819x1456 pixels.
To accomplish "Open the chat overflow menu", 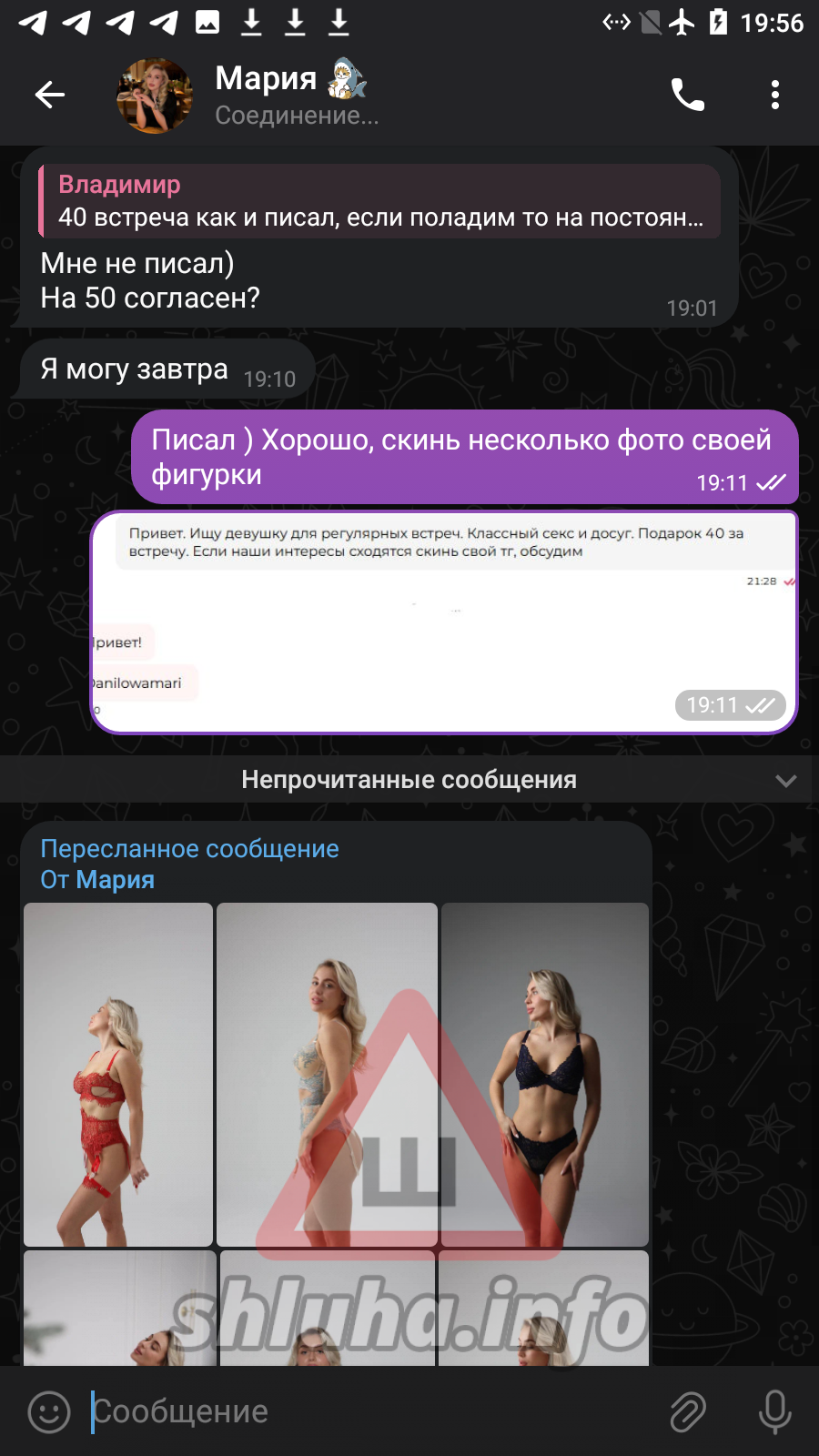I will (774, 95).
